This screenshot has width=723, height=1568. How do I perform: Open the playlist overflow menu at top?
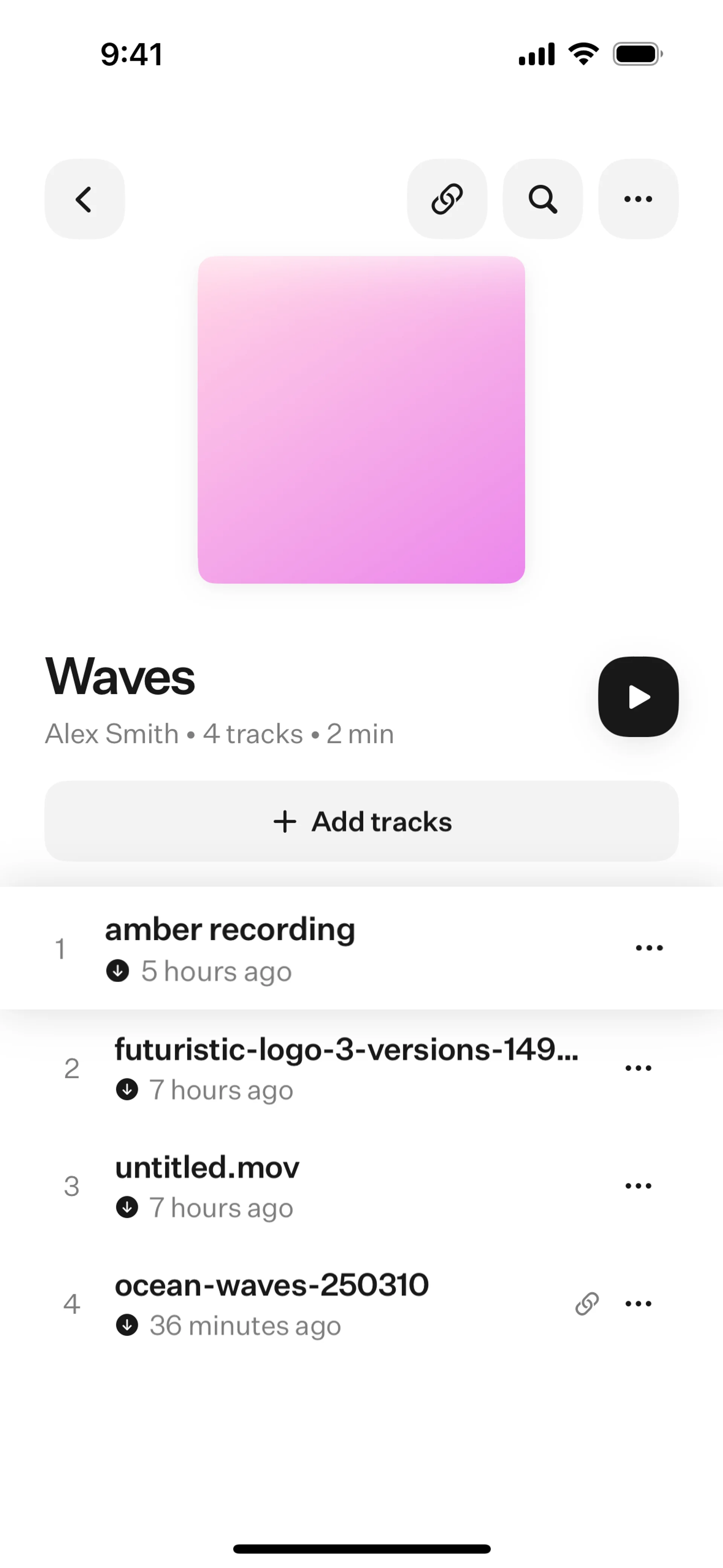pos(638,199)
